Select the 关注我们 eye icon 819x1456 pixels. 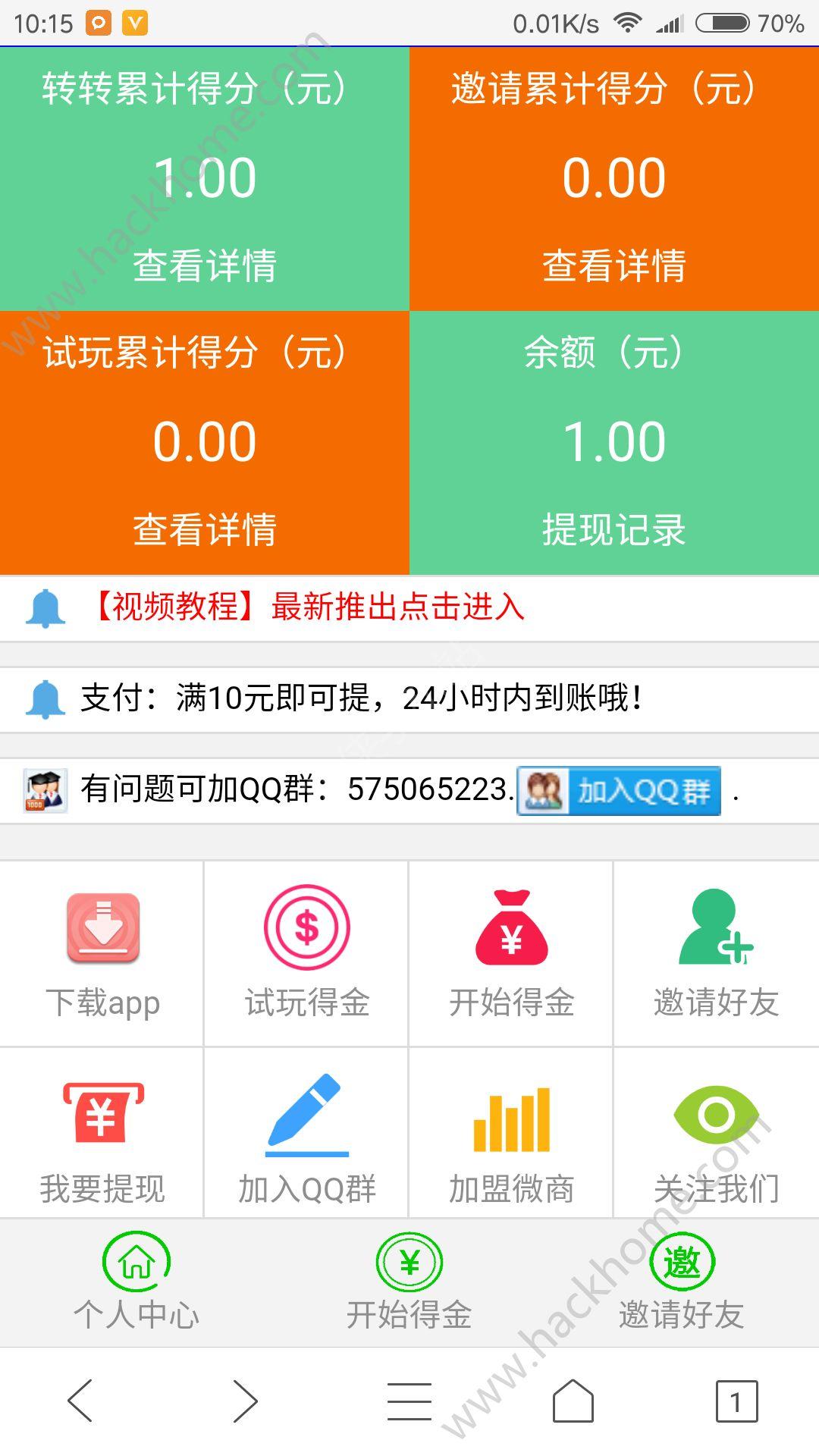click(x=715, y=1115)
